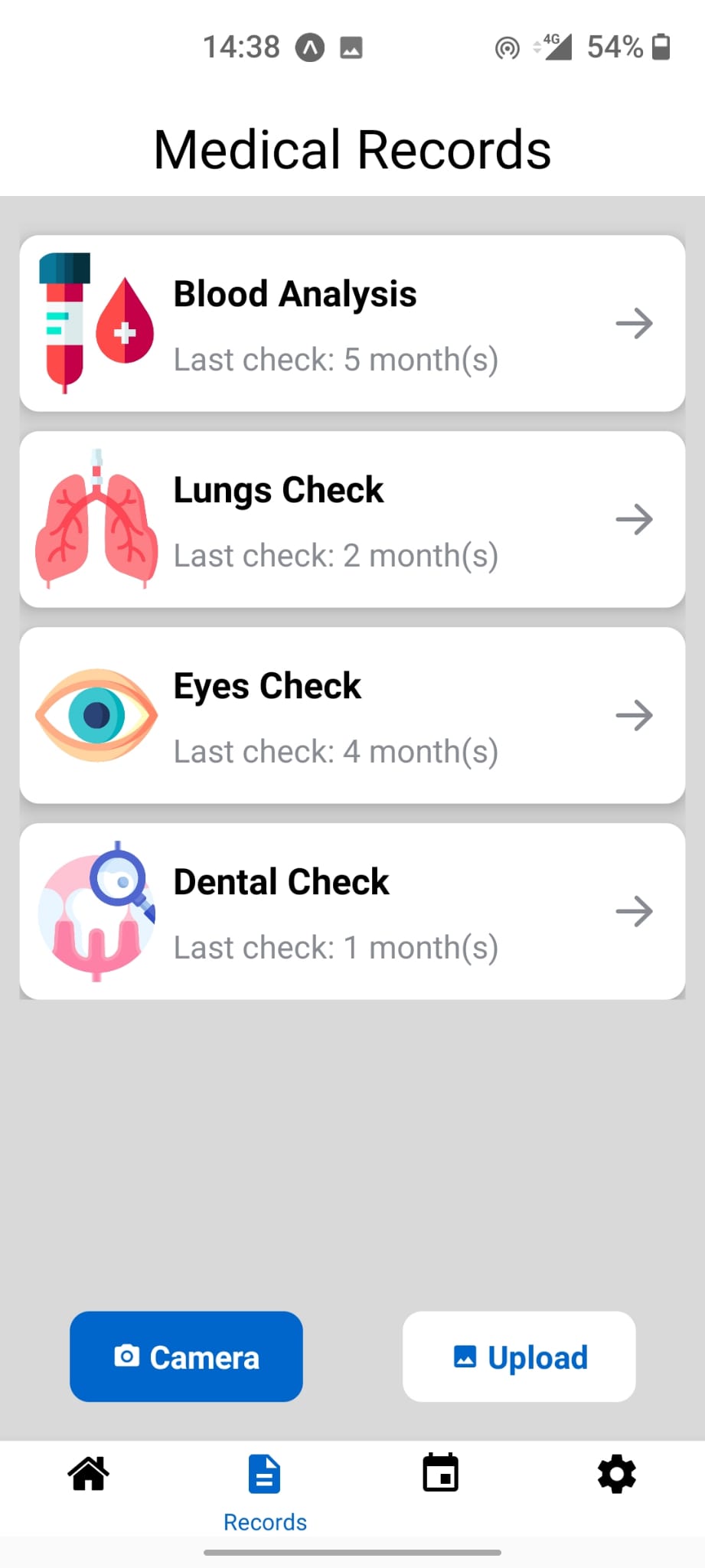Open the calendar tab
This screenshot has height=1568, width=705.
[x=441, y=1474]
